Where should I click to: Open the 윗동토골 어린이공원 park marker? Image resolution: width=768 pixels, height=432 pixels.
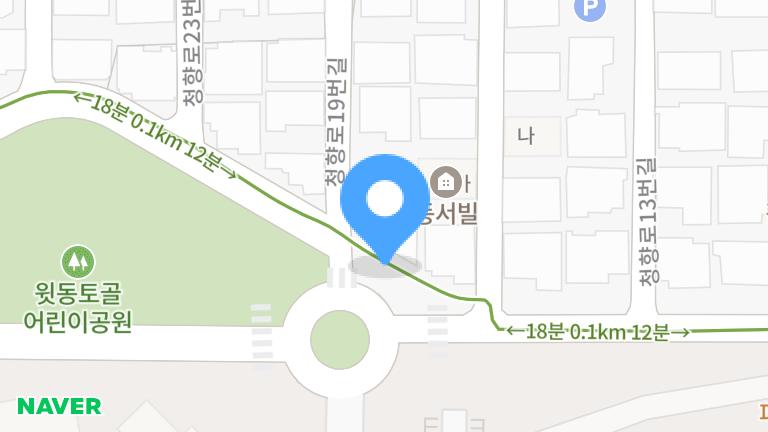pyautogui.click(x=77, y=262)
